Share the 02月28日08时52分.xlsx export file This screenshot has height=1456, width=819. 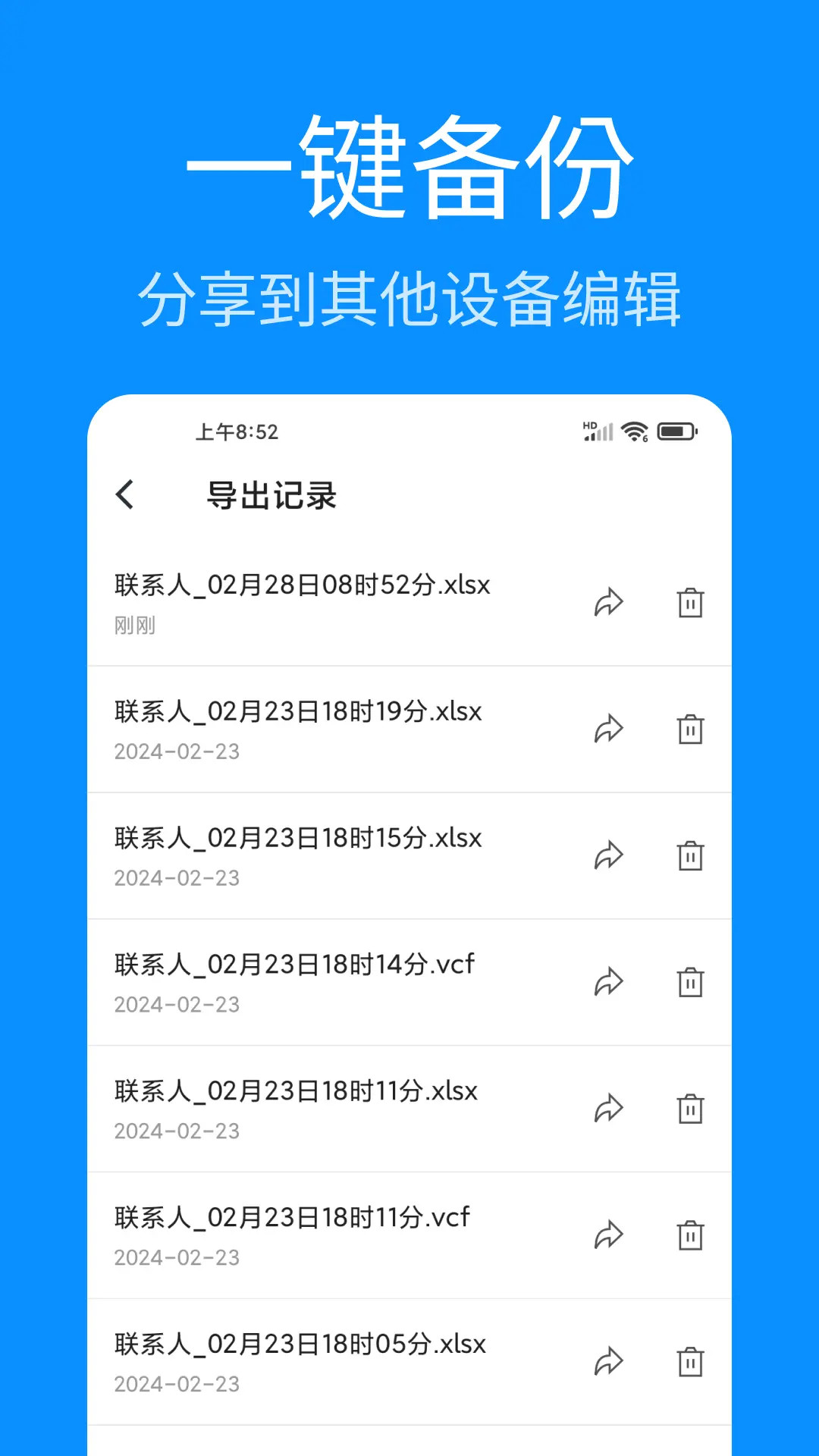pos(610,601)
